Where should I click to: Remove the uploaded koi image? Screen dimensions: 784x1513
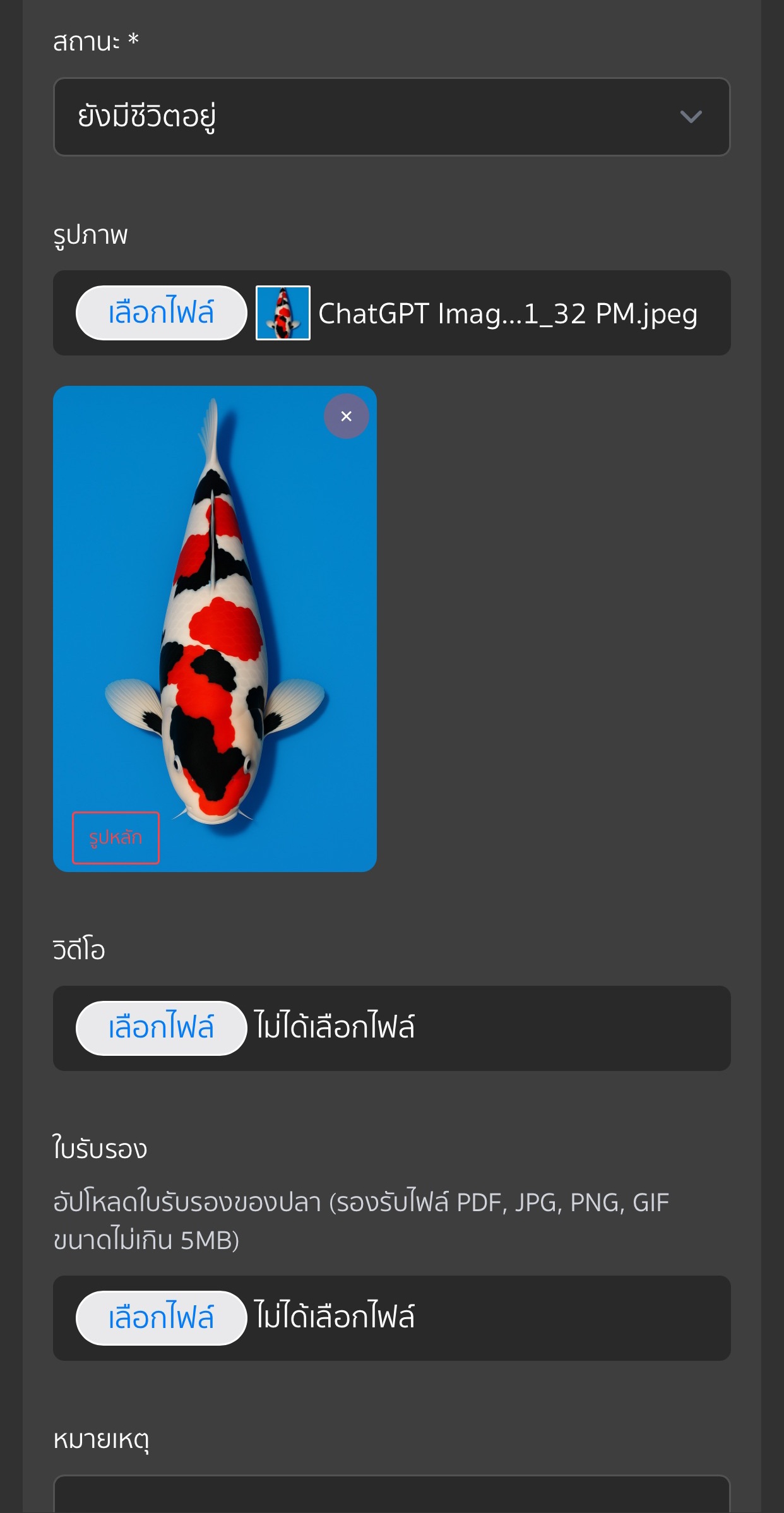tap(346, 416)
